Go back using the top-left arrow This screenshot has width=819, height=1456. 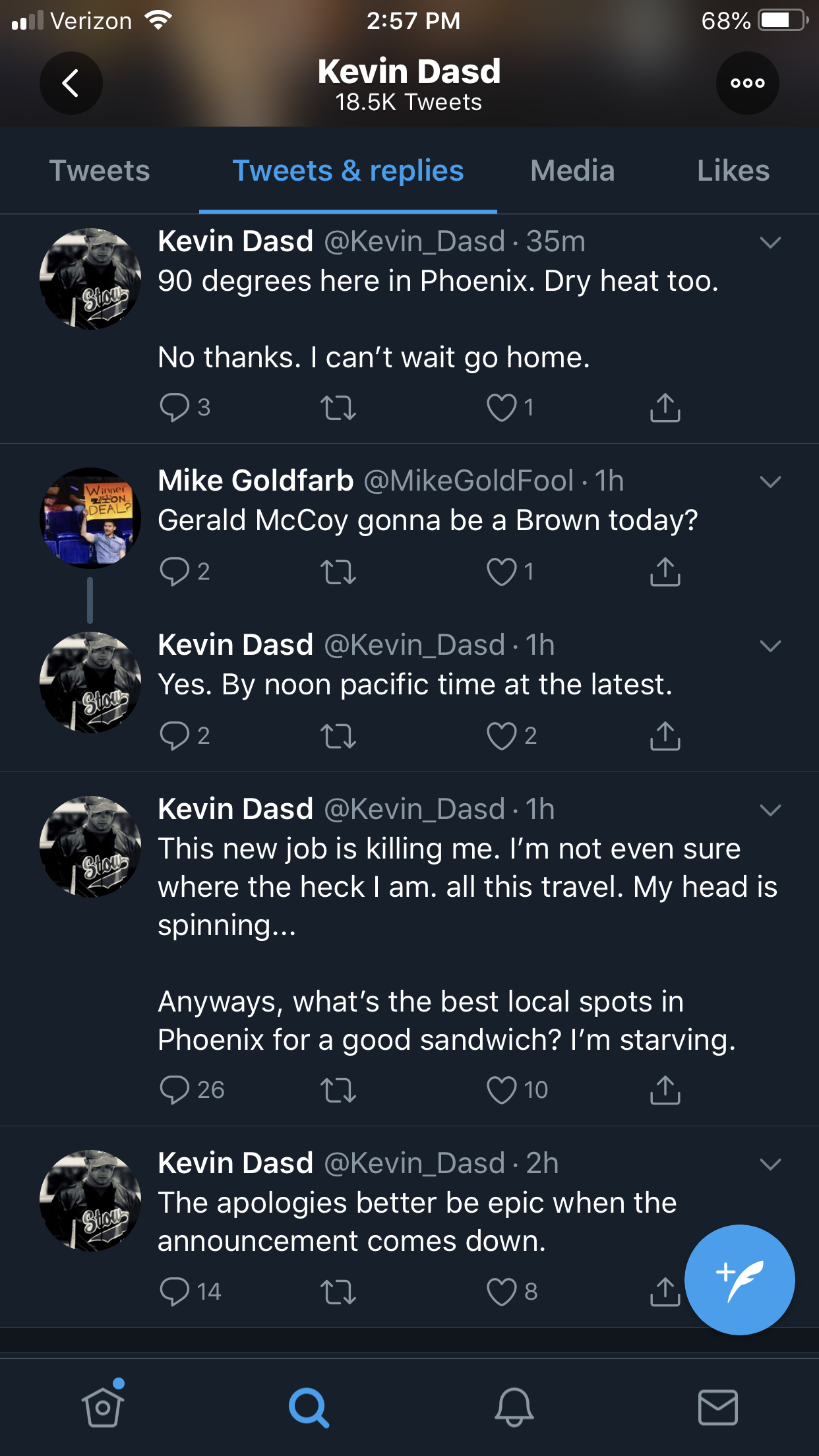pyautogui.click(x=71, y=83)
